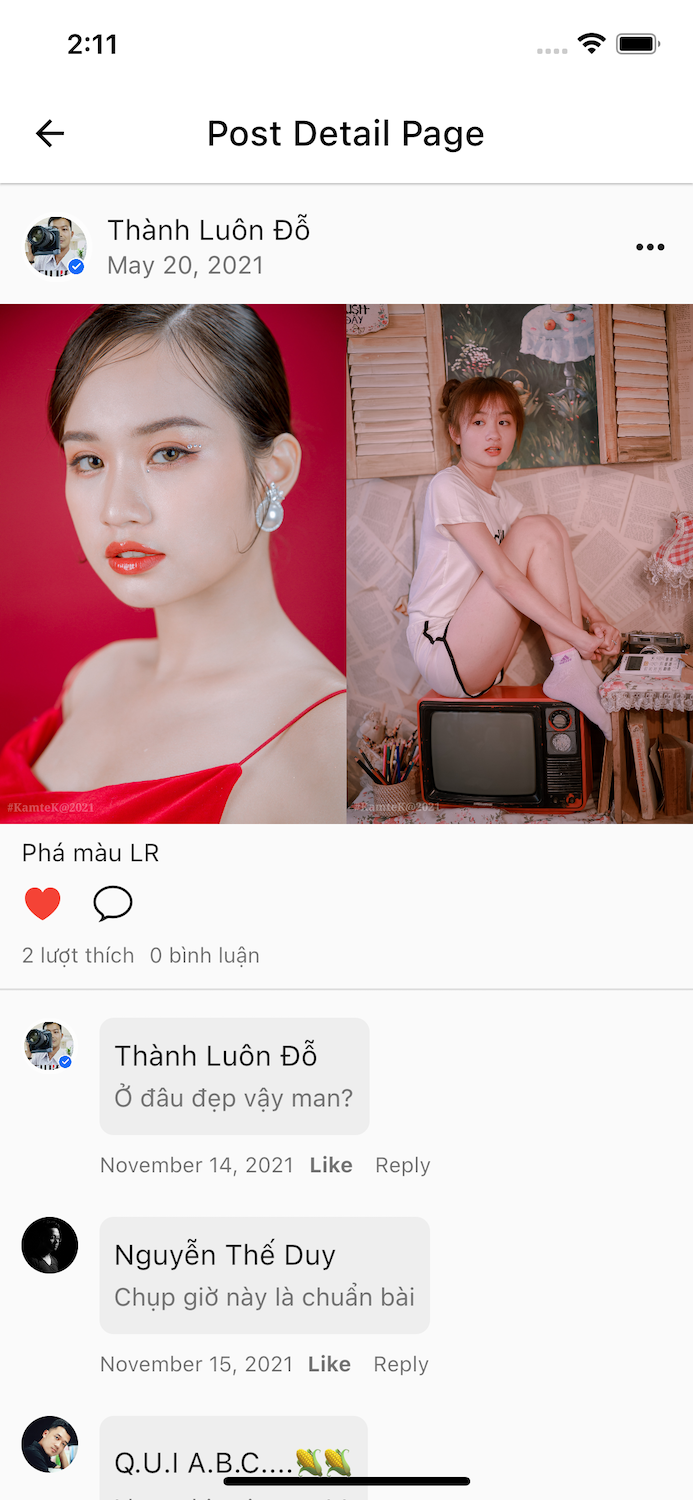
Task: Open Nguyễn Thế Duy's profile avatar
Action: point(50,1245)
